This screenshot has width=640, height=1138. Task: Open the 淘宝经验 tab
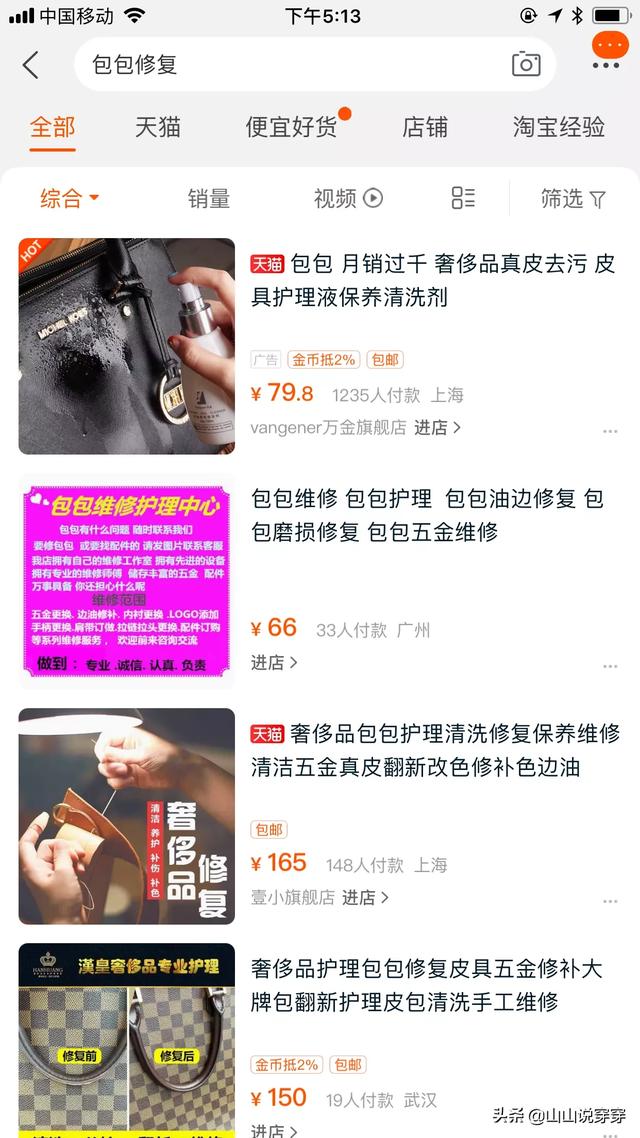558,127
